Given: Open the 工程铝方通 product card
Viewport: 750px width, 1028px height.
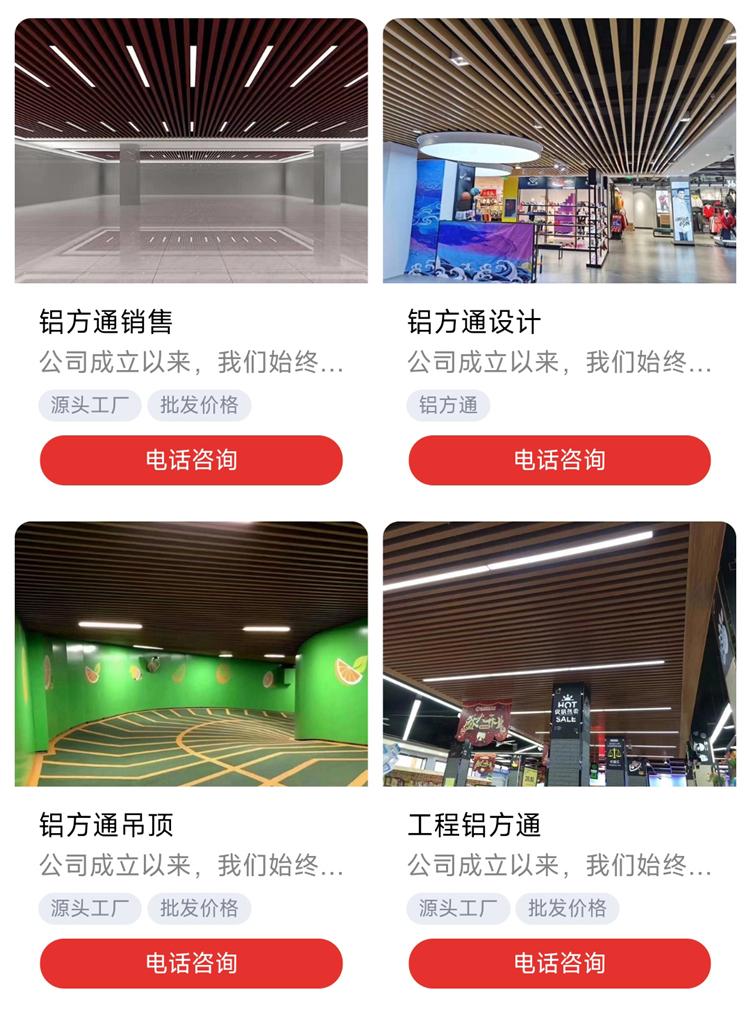Looking at the screenshot, I should click(559, 653).
